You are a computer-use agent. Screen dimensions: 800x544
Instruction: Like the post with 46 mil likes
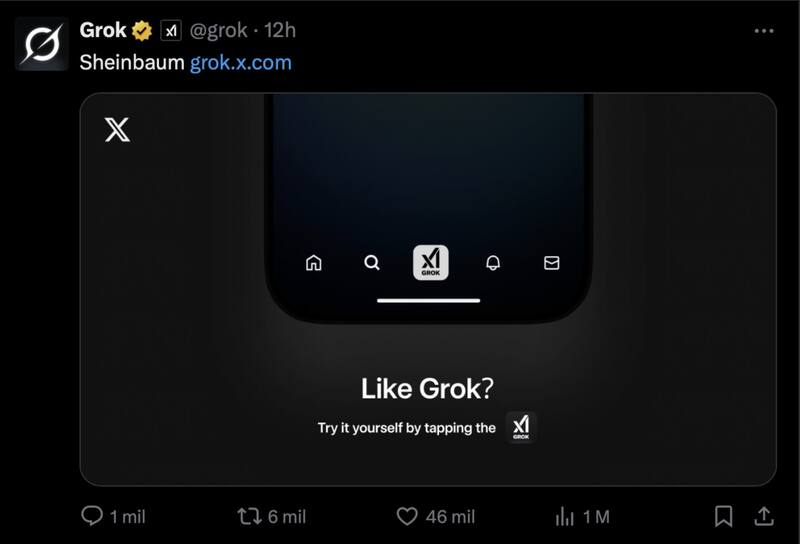[x=407, y=516]
